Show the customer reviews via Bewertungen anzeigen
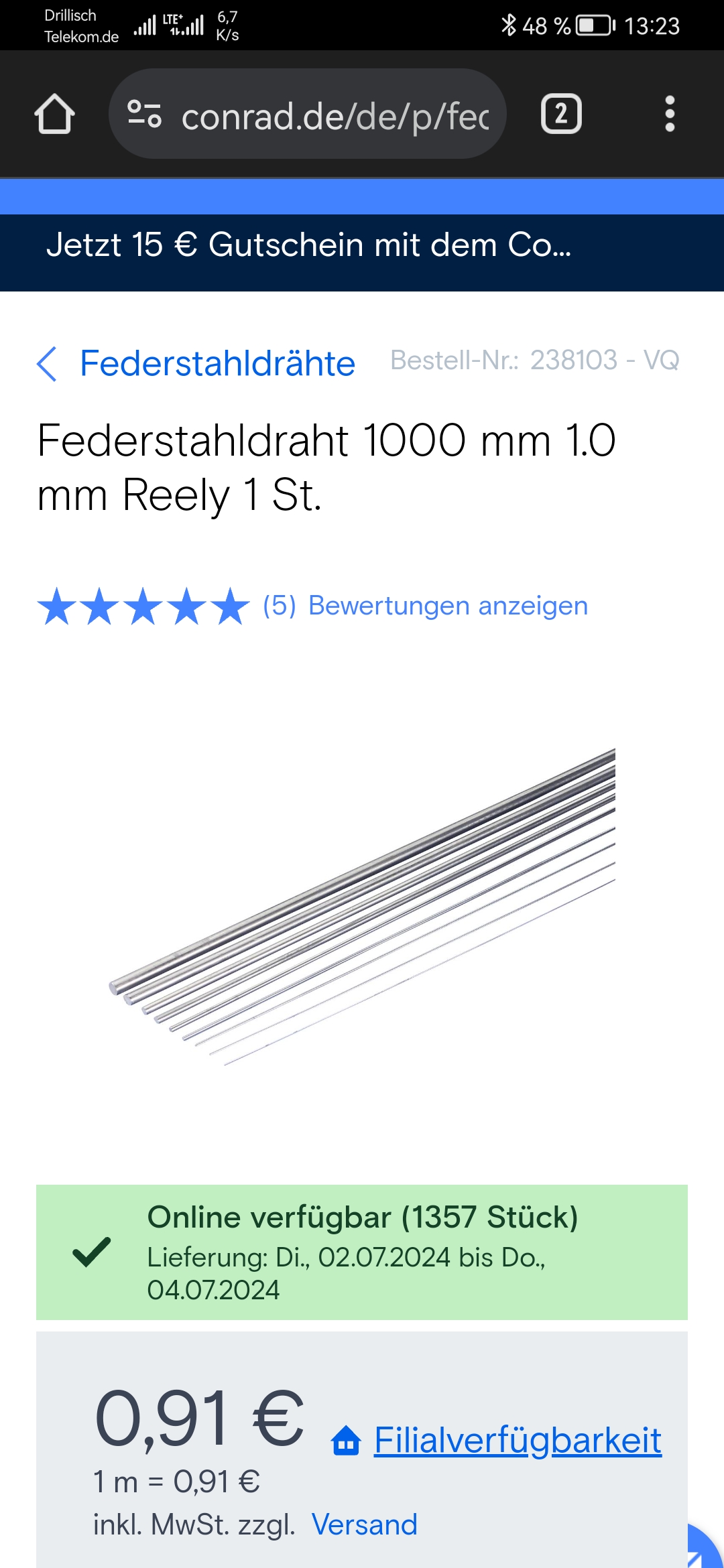Viewport: 724px width, 1568px height. 448,606
